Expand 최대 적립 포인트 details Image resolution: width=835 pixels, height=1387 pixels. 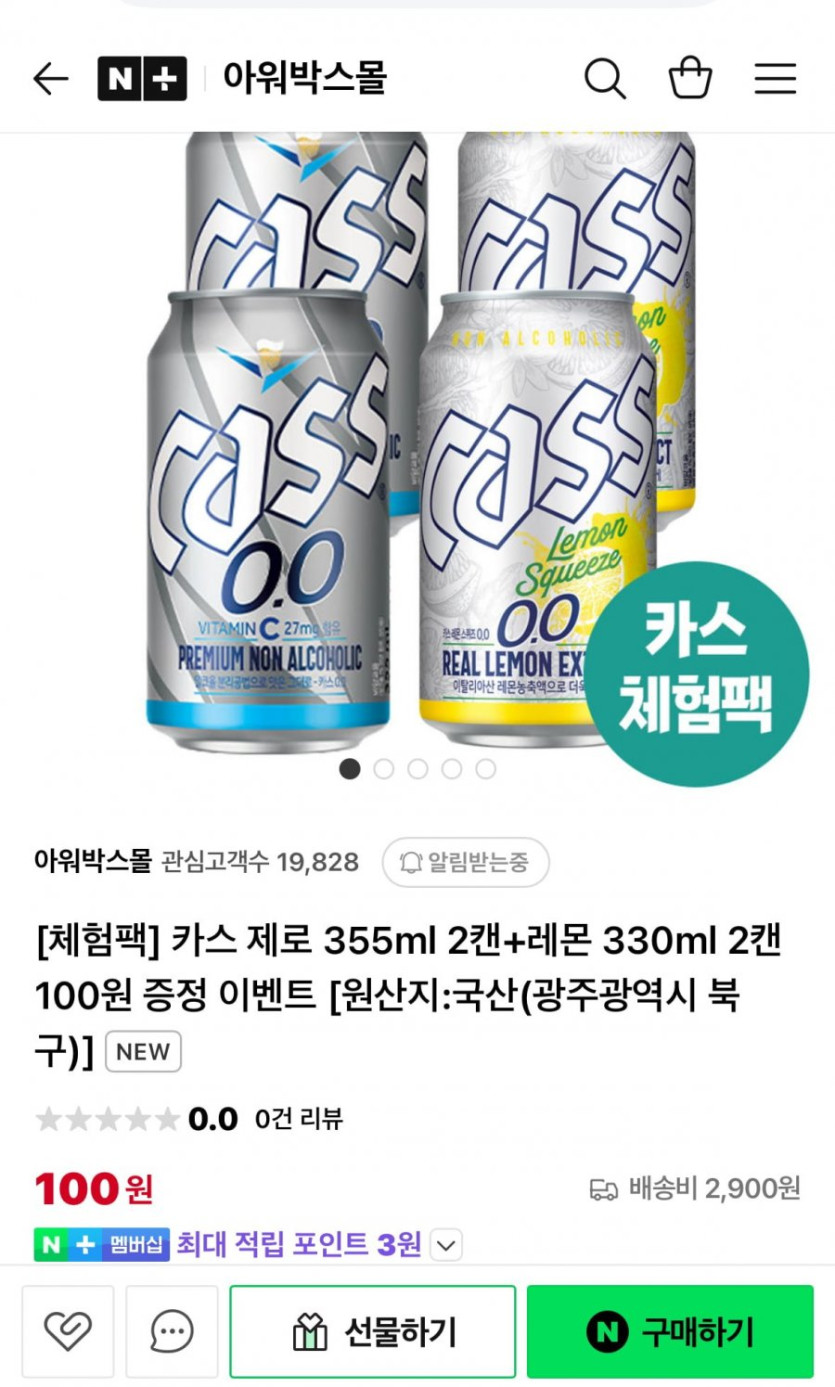446,1245
